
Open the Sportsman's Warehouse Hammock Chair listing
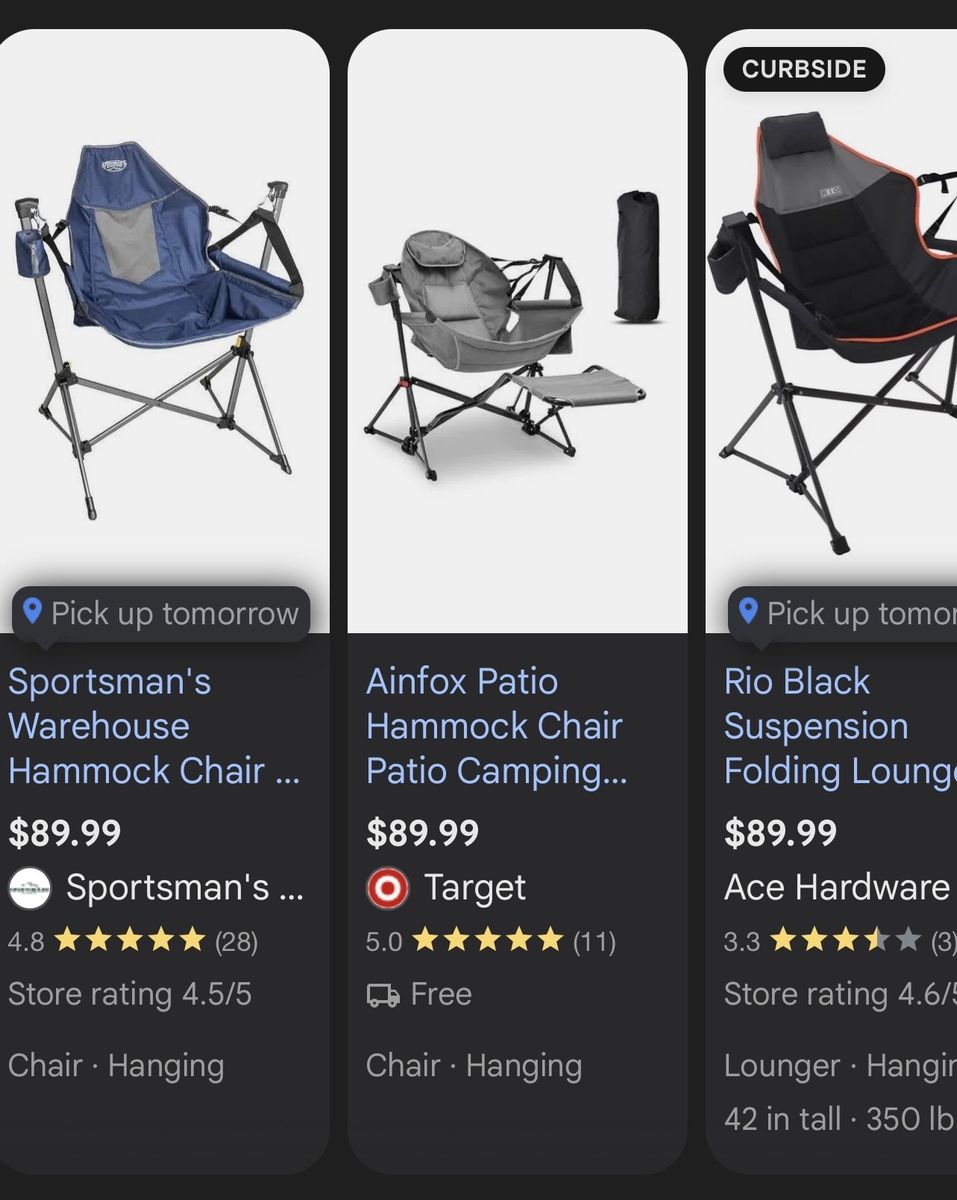(x=154, y=726)
